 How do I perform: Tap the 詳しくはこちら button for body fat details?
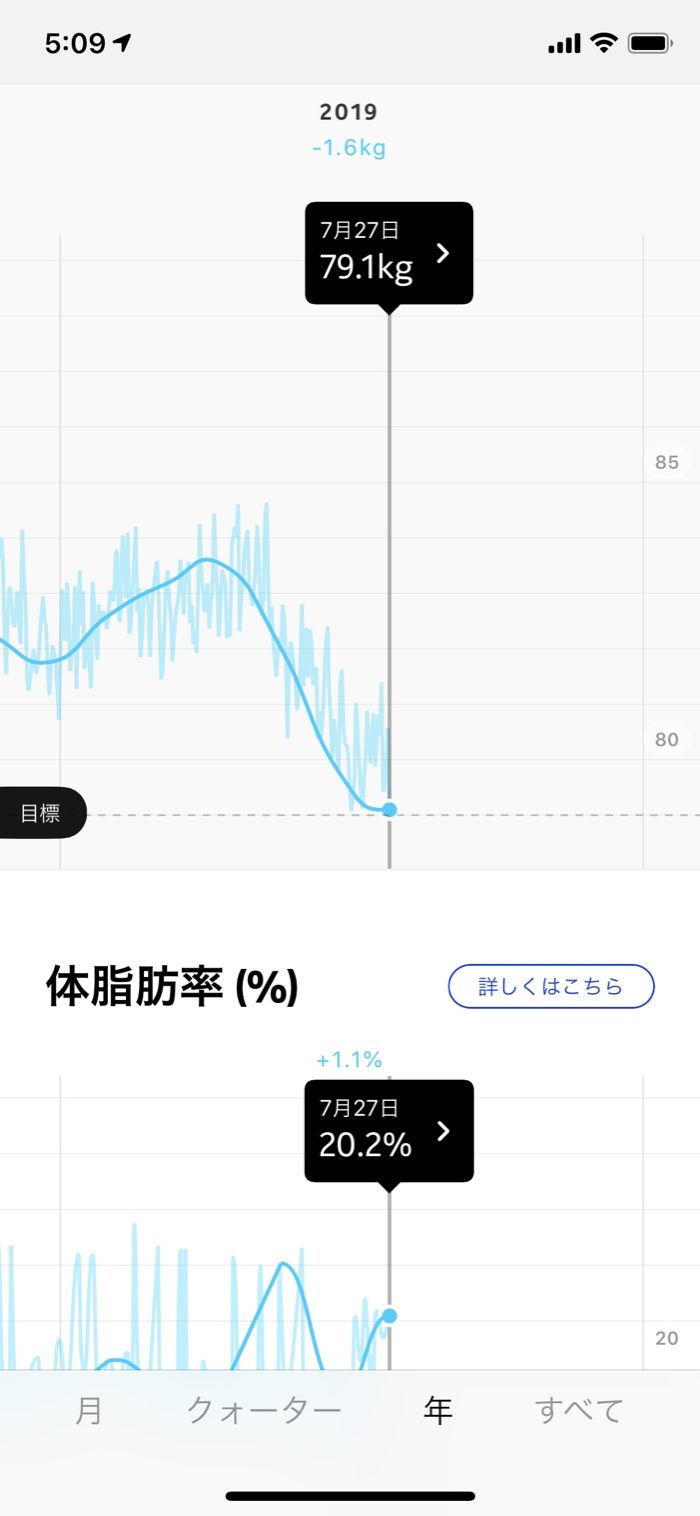pyautogui.click(x=551, y=986)
